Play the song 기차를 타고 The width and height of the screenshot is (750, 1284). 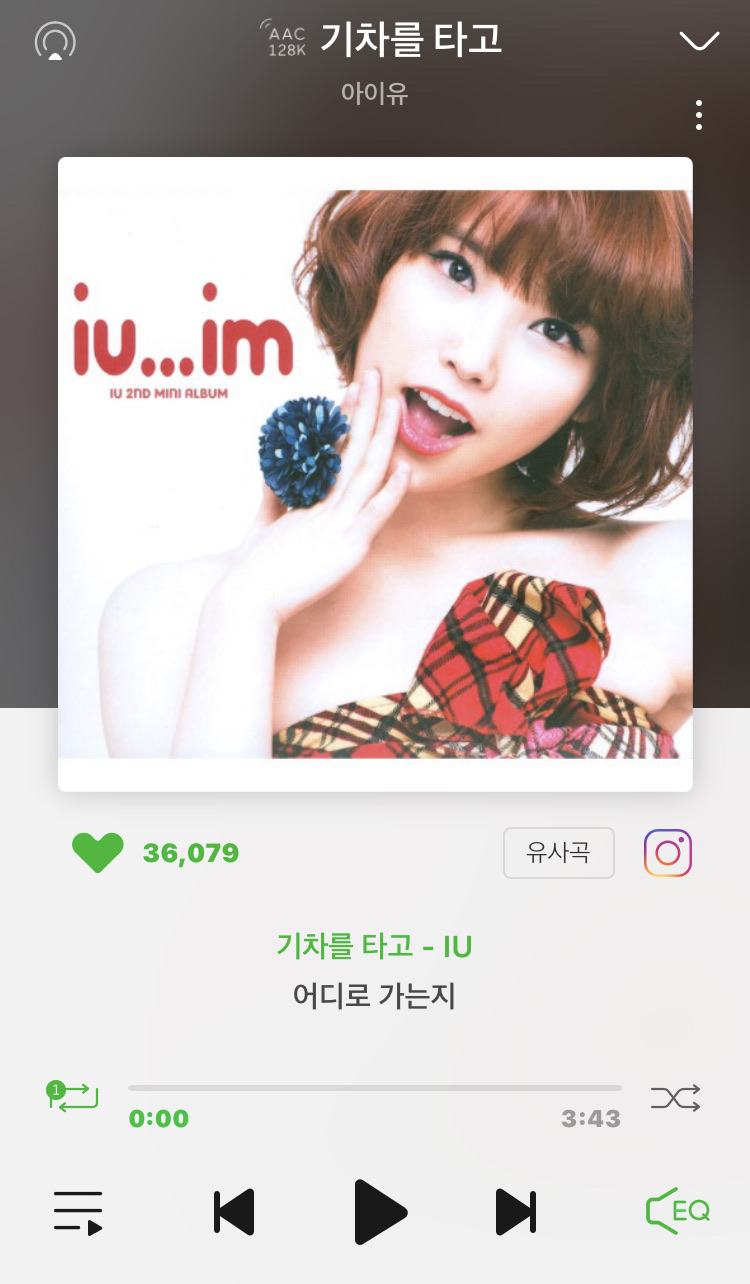click(x=380, y=1213)
